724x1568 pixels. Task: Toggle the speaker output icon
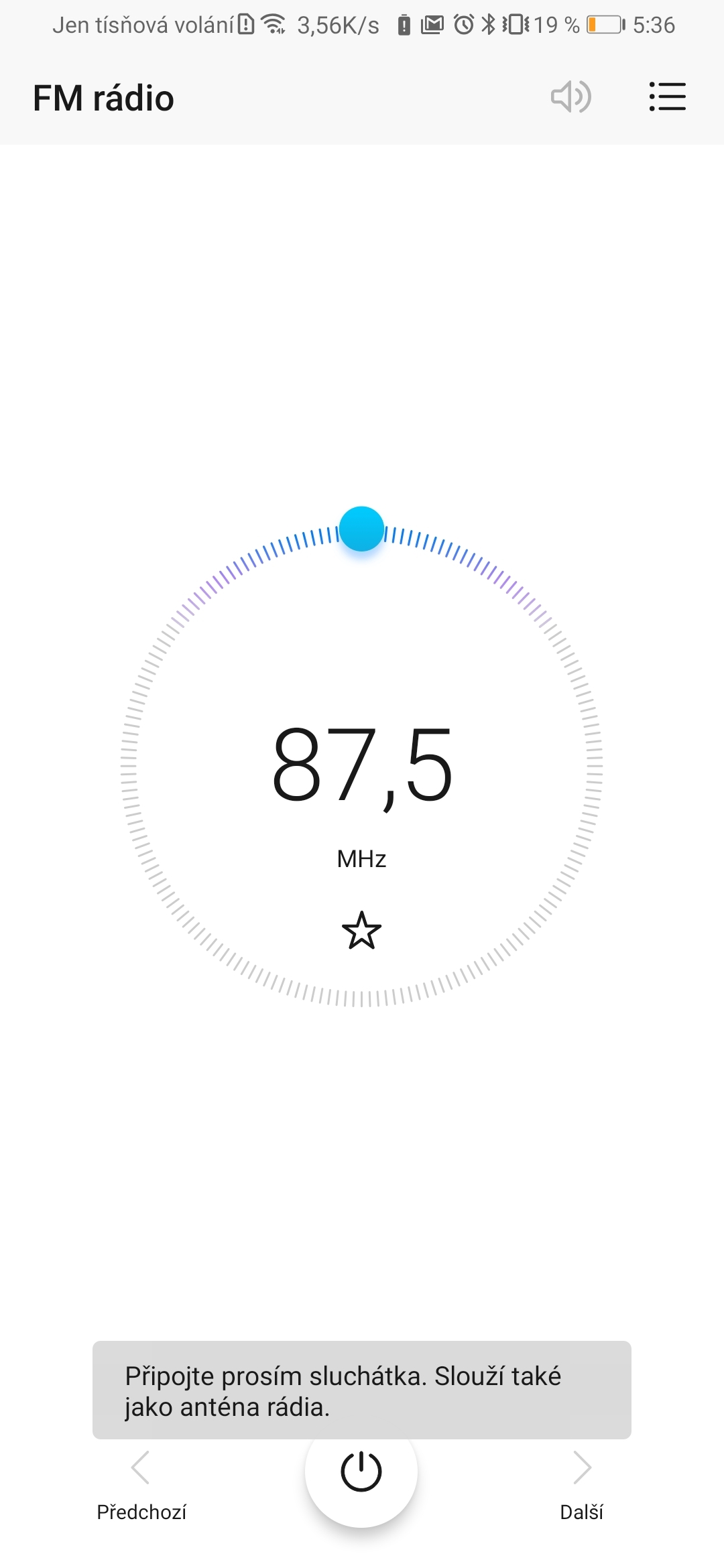(570, 97)
